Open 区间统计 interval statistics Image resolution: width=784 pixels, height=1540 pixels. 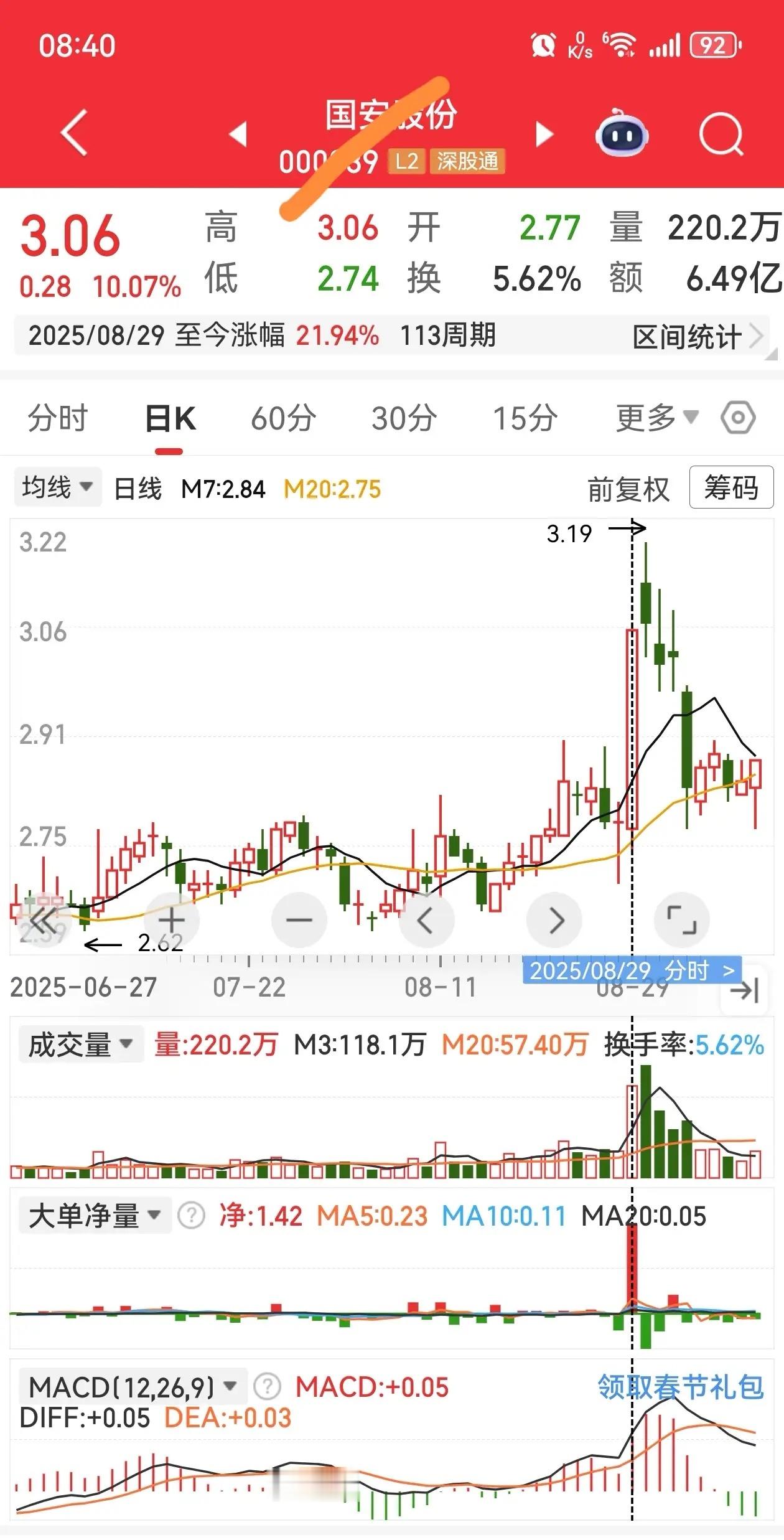686,337
